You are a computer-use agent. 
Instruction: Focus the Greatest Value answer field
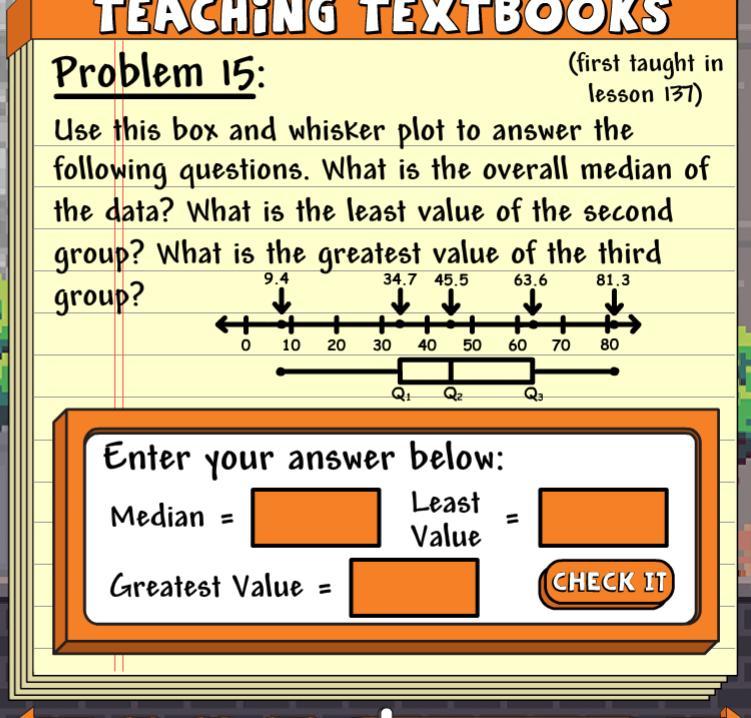415,588
